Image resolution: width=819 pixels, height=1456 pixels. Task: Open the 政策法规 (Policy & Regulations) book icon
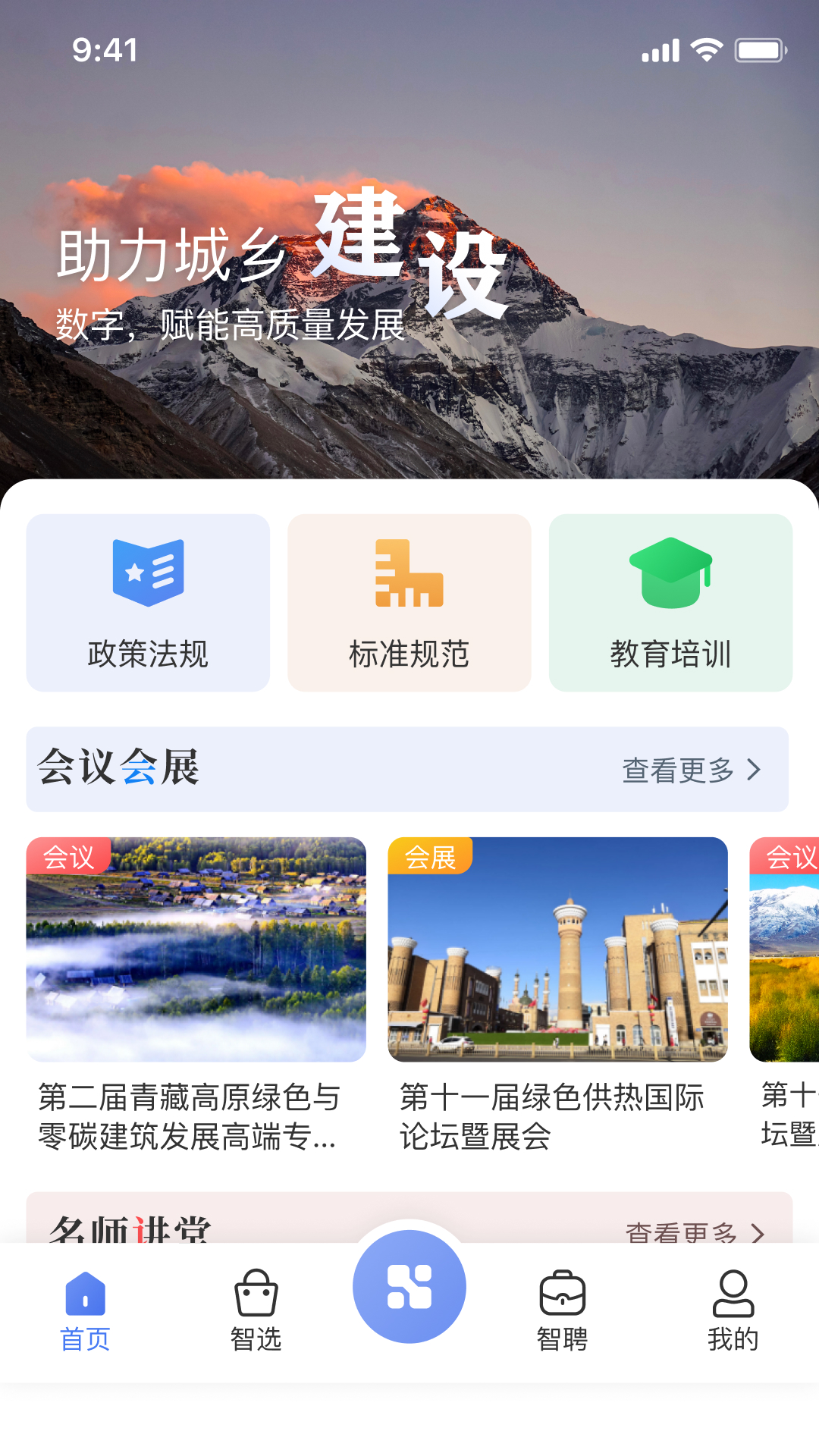pyautogui.click(x=148, y=573)
